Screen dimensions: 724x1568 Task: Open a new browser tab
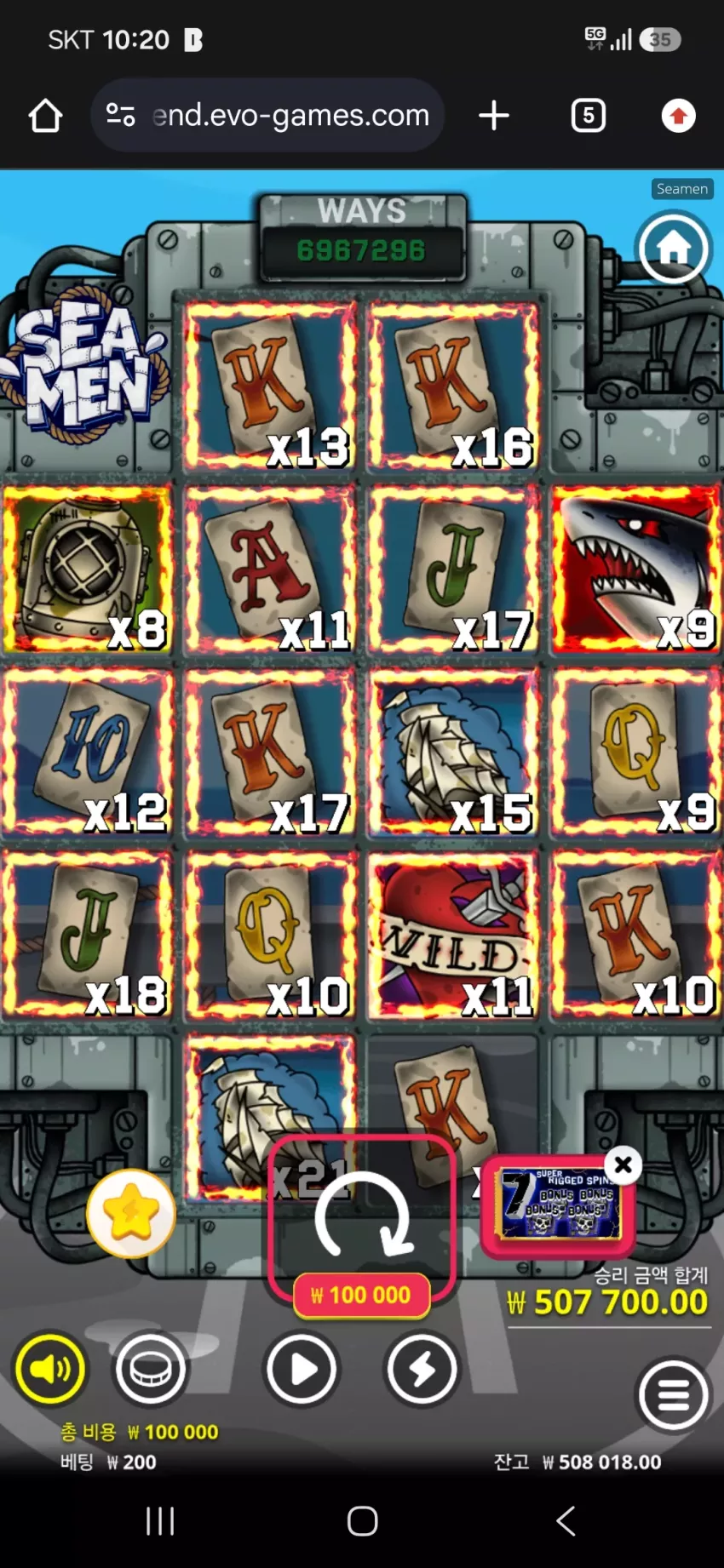coord(494,116)
